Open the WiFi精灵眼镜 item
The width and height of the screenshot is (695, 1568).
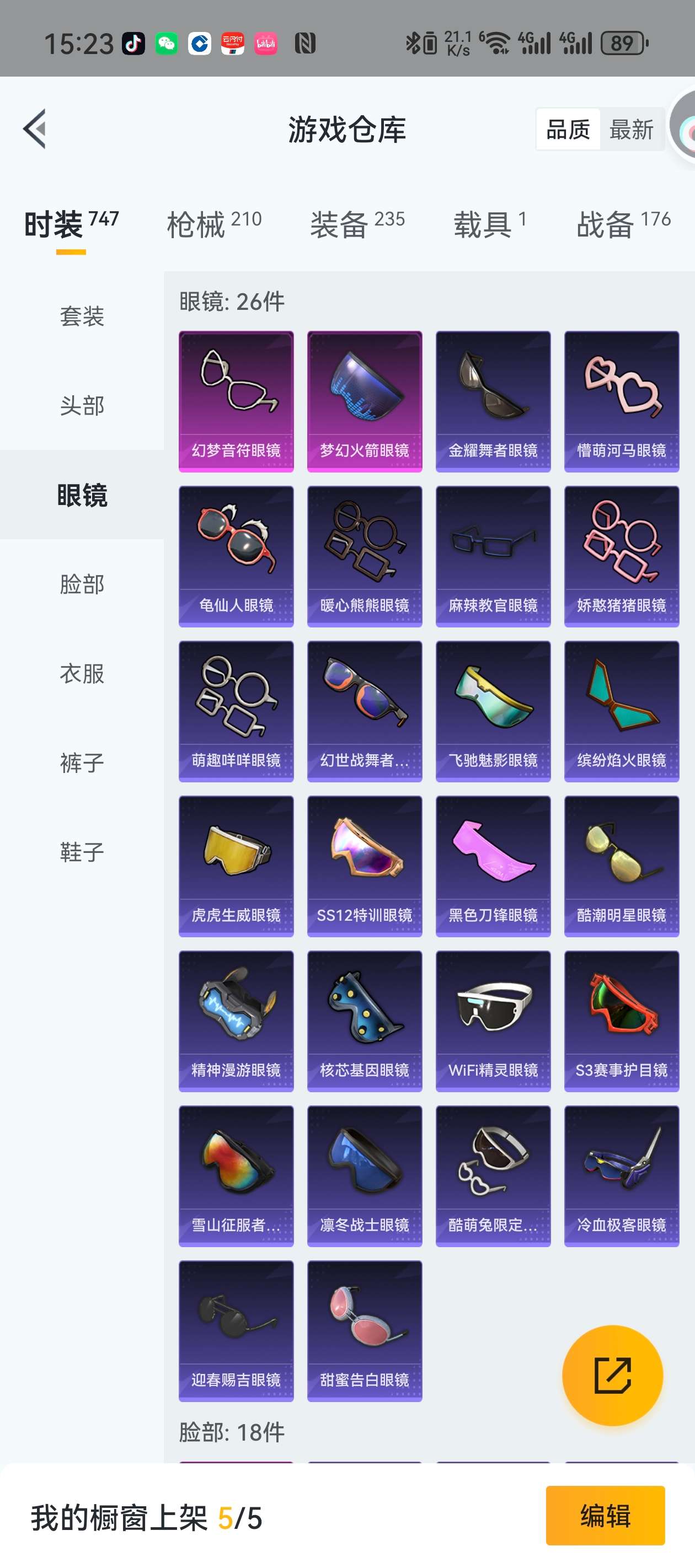click(x=493, y=1021)
